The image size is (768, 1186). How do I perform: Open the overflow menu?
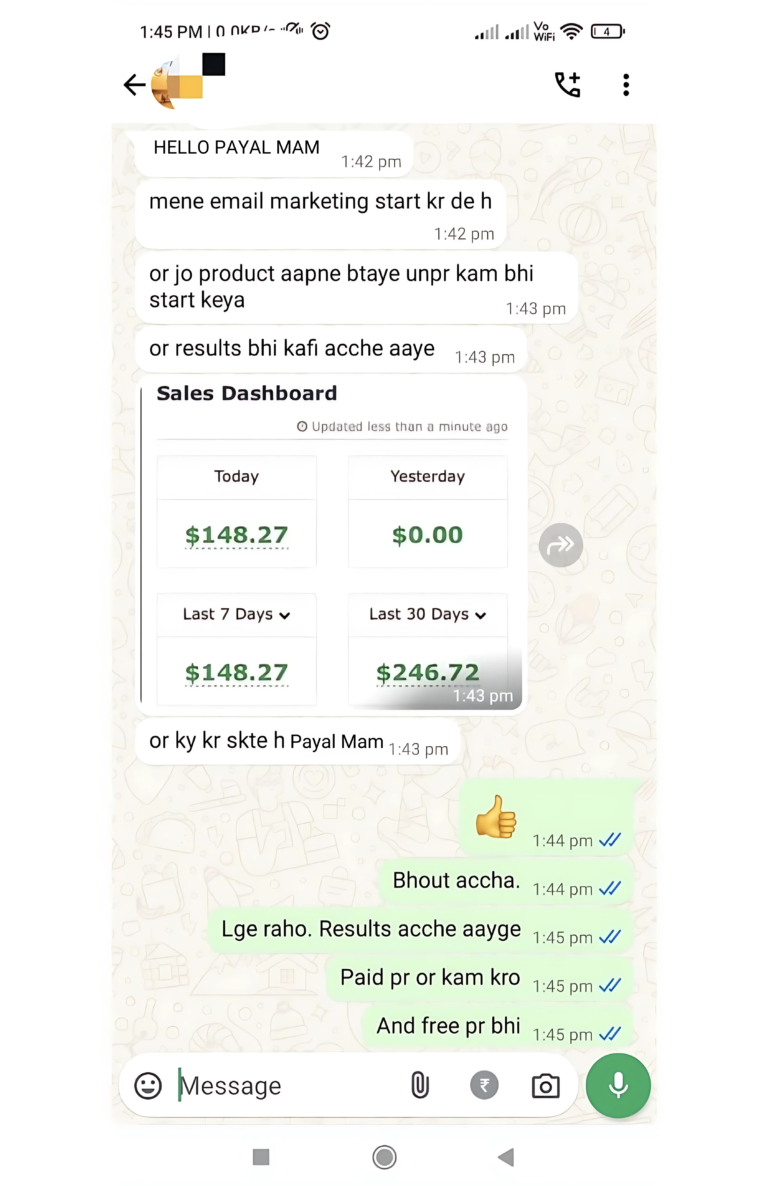click(626, 85)
